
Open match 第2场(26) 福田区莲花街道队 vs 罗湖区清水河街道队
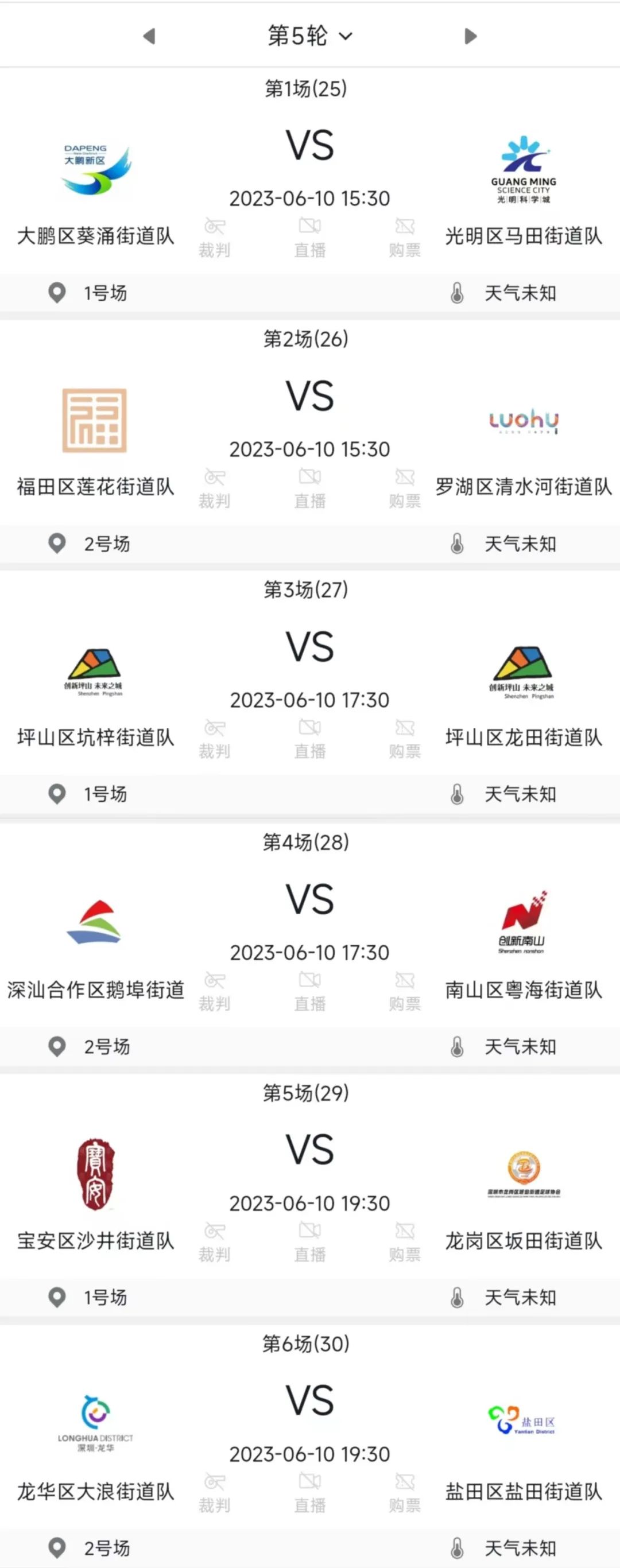[x=309, y=397]
